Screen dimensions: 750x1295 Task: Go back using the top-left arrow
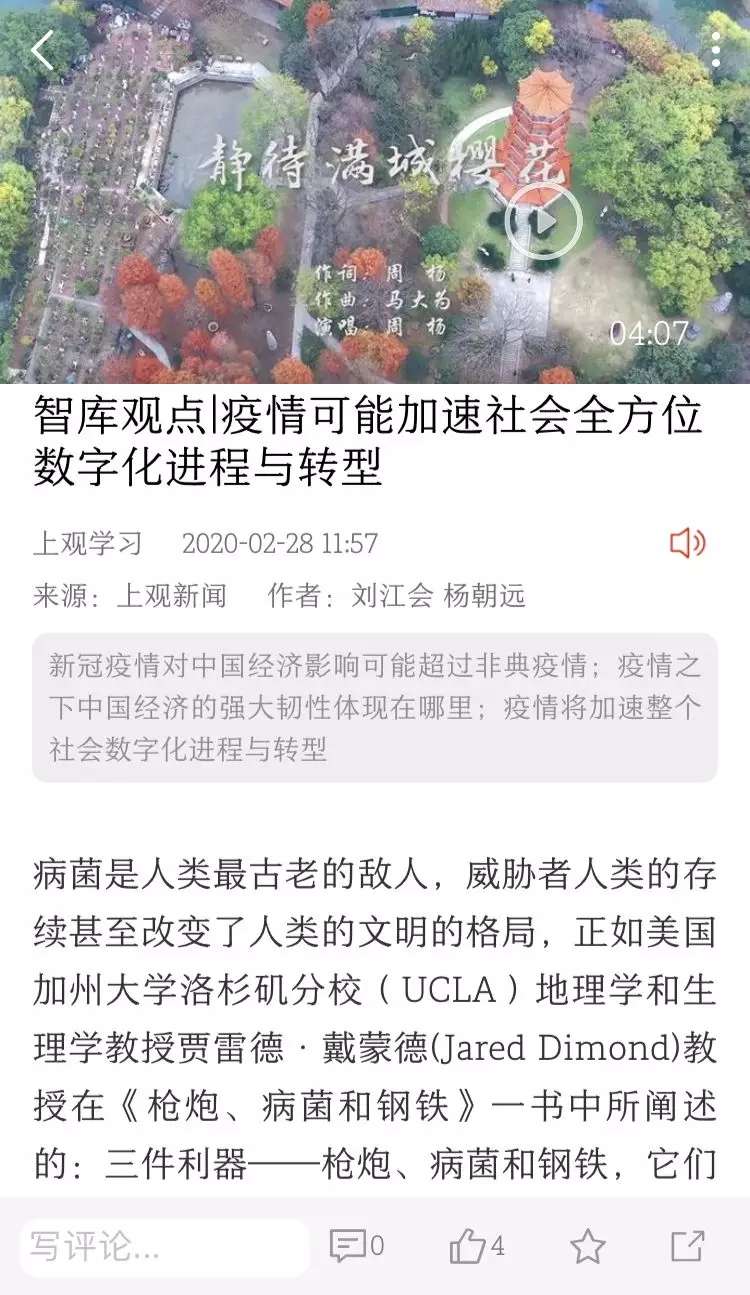tap(42, 50)
